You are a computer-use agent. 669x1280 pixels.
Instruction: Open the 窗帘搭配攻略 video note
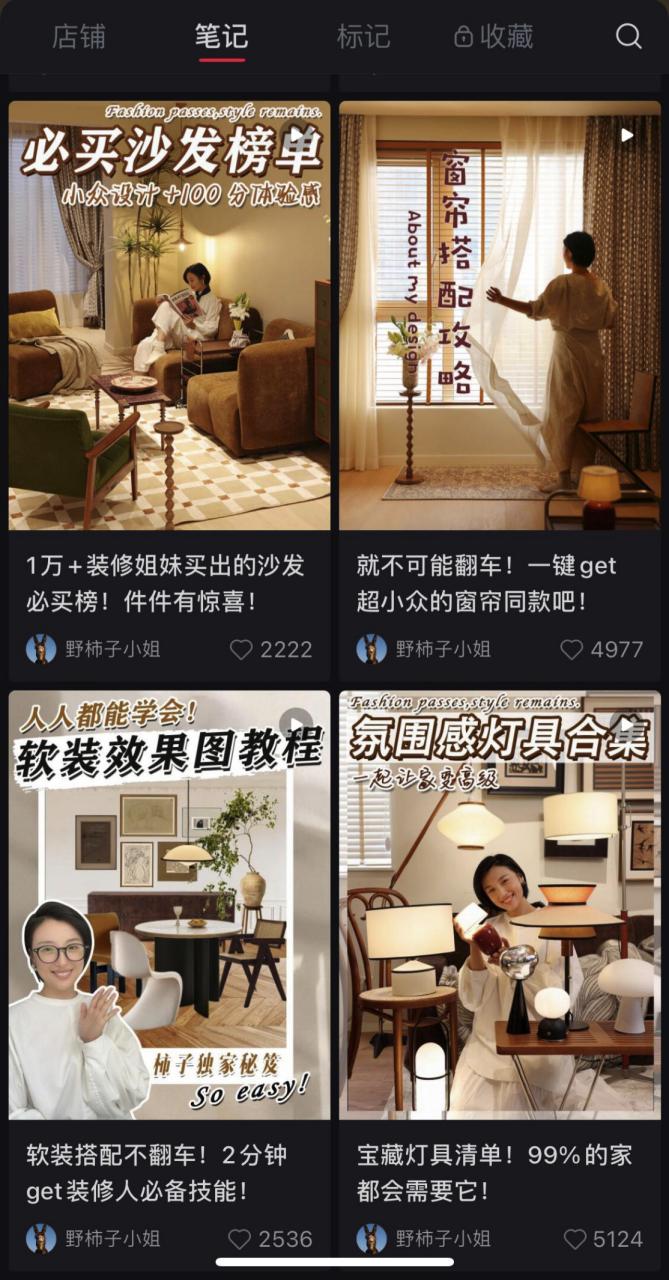point(500,315)
